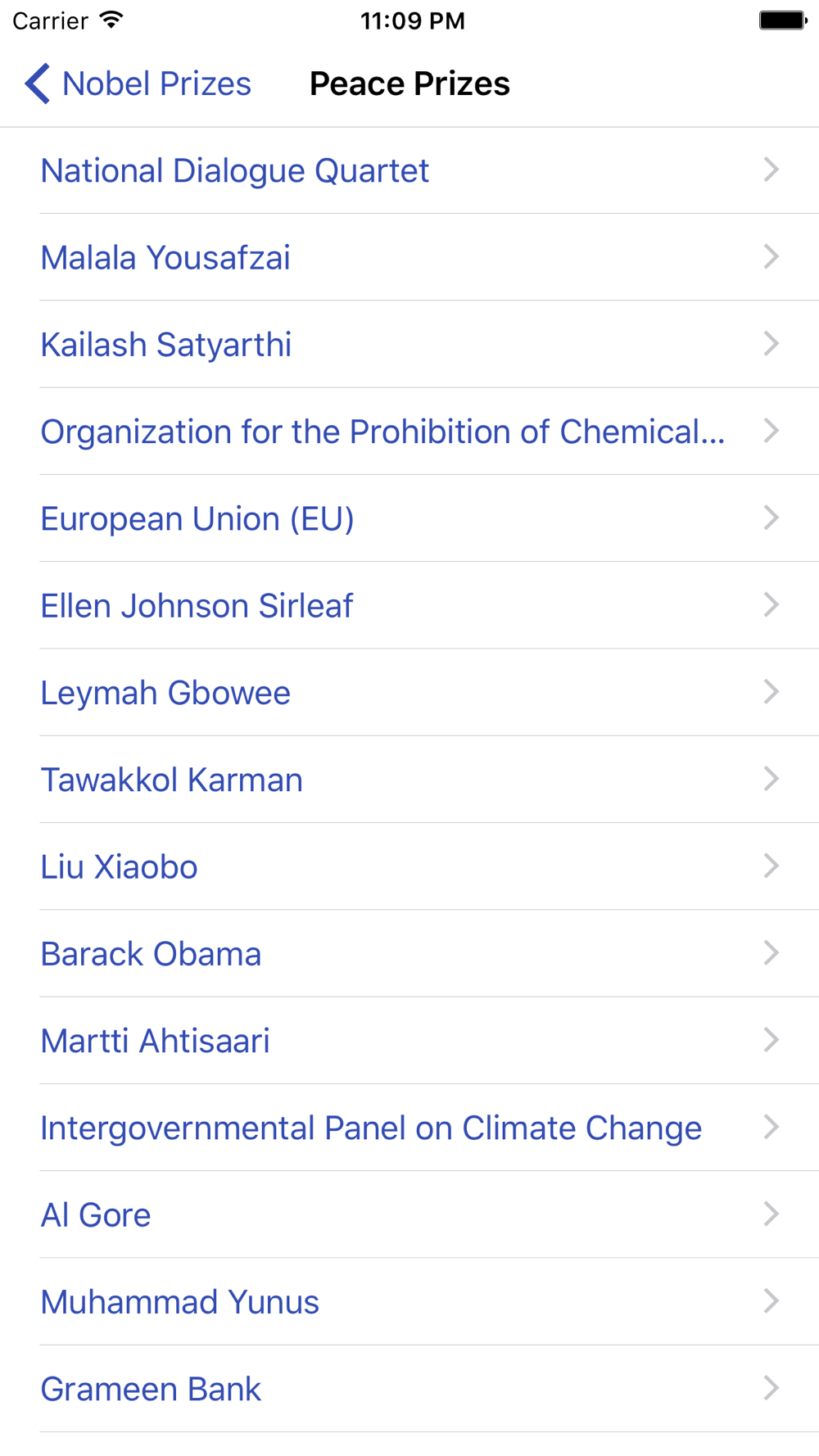This screenshot has height=1456, width=819.
Task: Open National Dialogue Quartet entry
Action: [x=409, y=170]
